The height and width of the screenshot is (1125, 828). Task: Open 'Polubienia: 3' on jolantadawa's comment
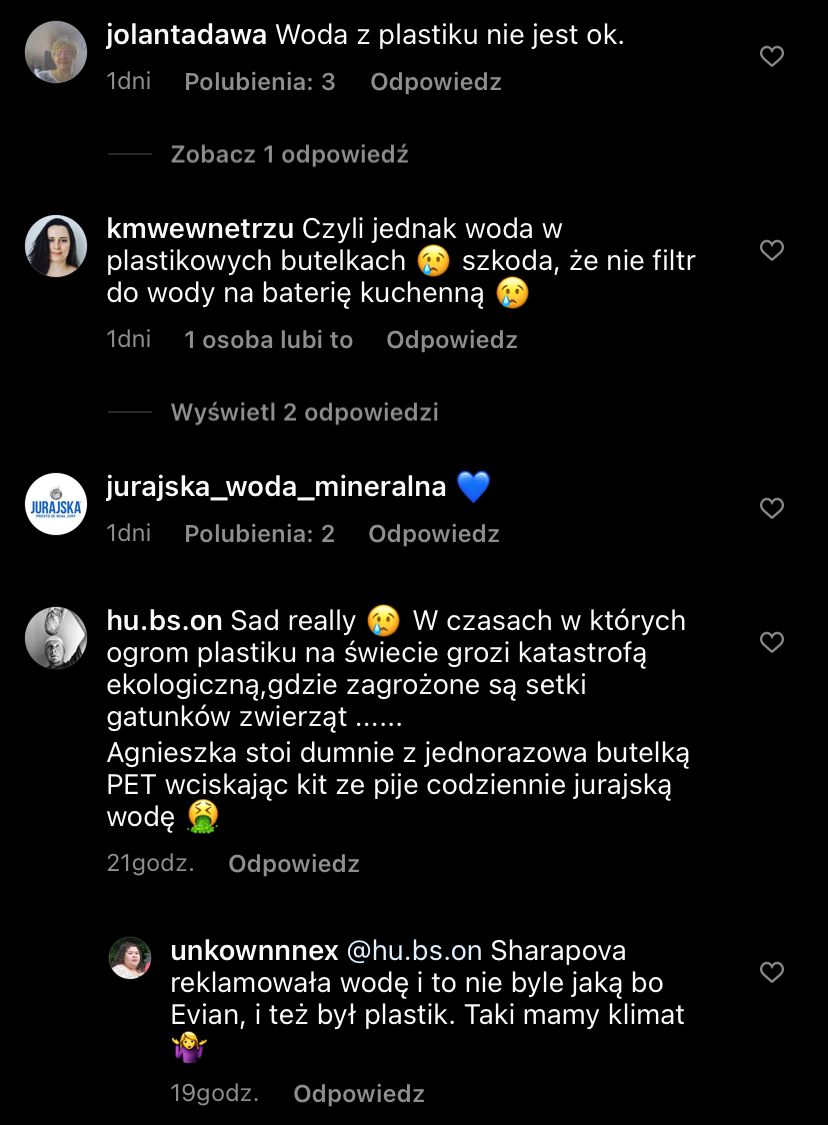tap(260, 82)
